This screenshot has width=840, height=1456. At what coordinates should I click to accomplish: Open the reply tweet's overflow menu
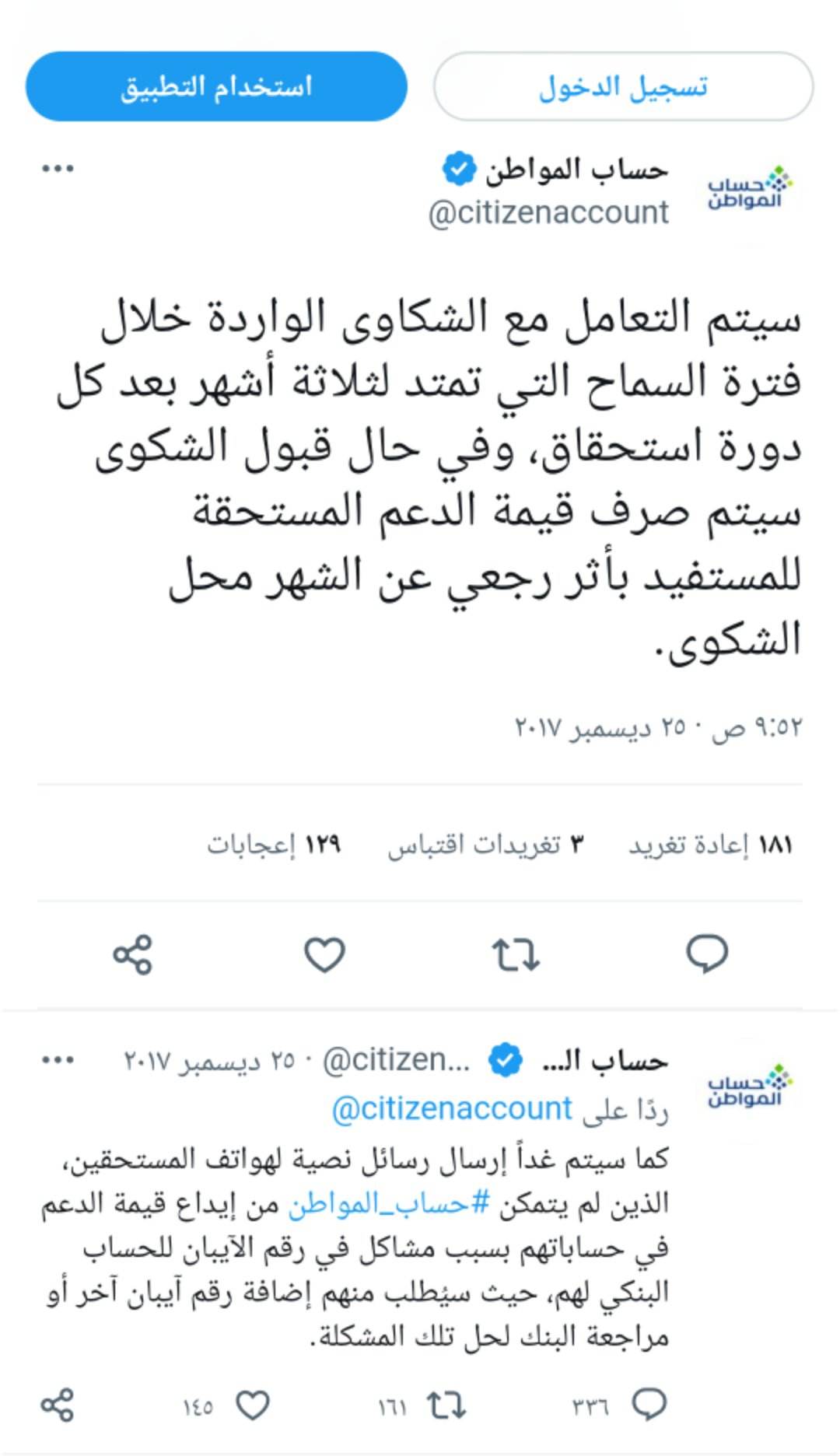click(x=58, y=1060)
